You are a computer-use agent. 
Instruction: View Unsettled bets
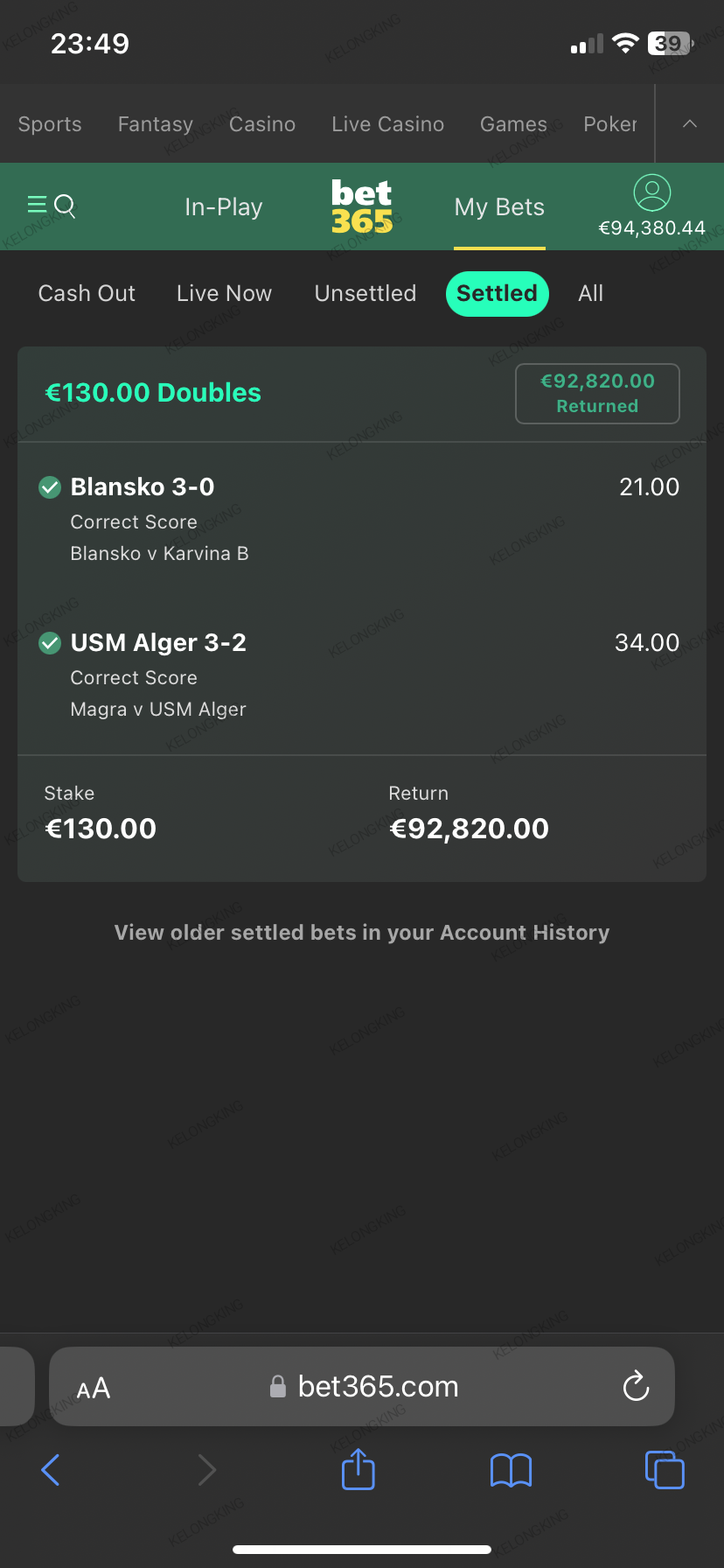coord(365,293)
